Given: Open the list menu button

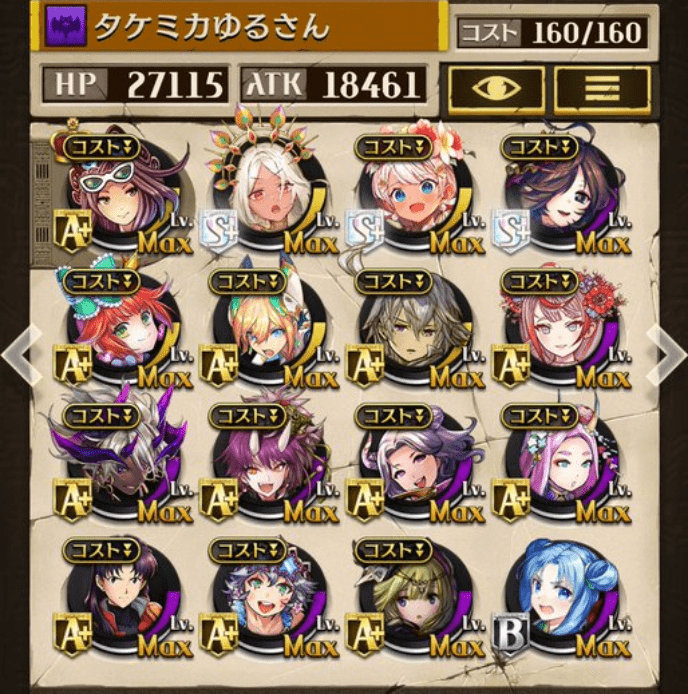Looking at the screenshot, I should [601, 88].
